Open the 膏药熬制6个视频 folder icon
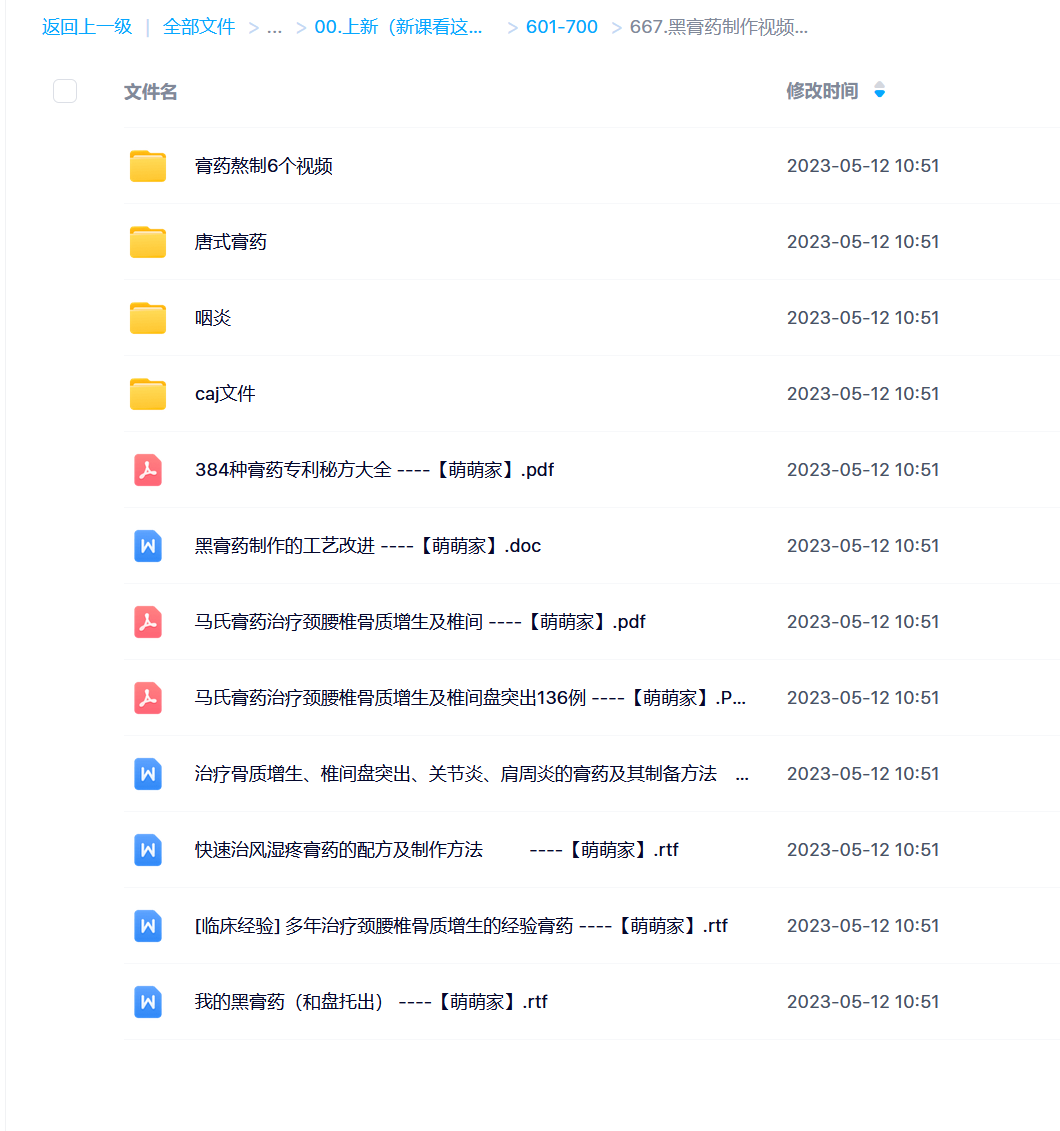The height and width of the screenshot is (1131, 1060). click(147, 165)
